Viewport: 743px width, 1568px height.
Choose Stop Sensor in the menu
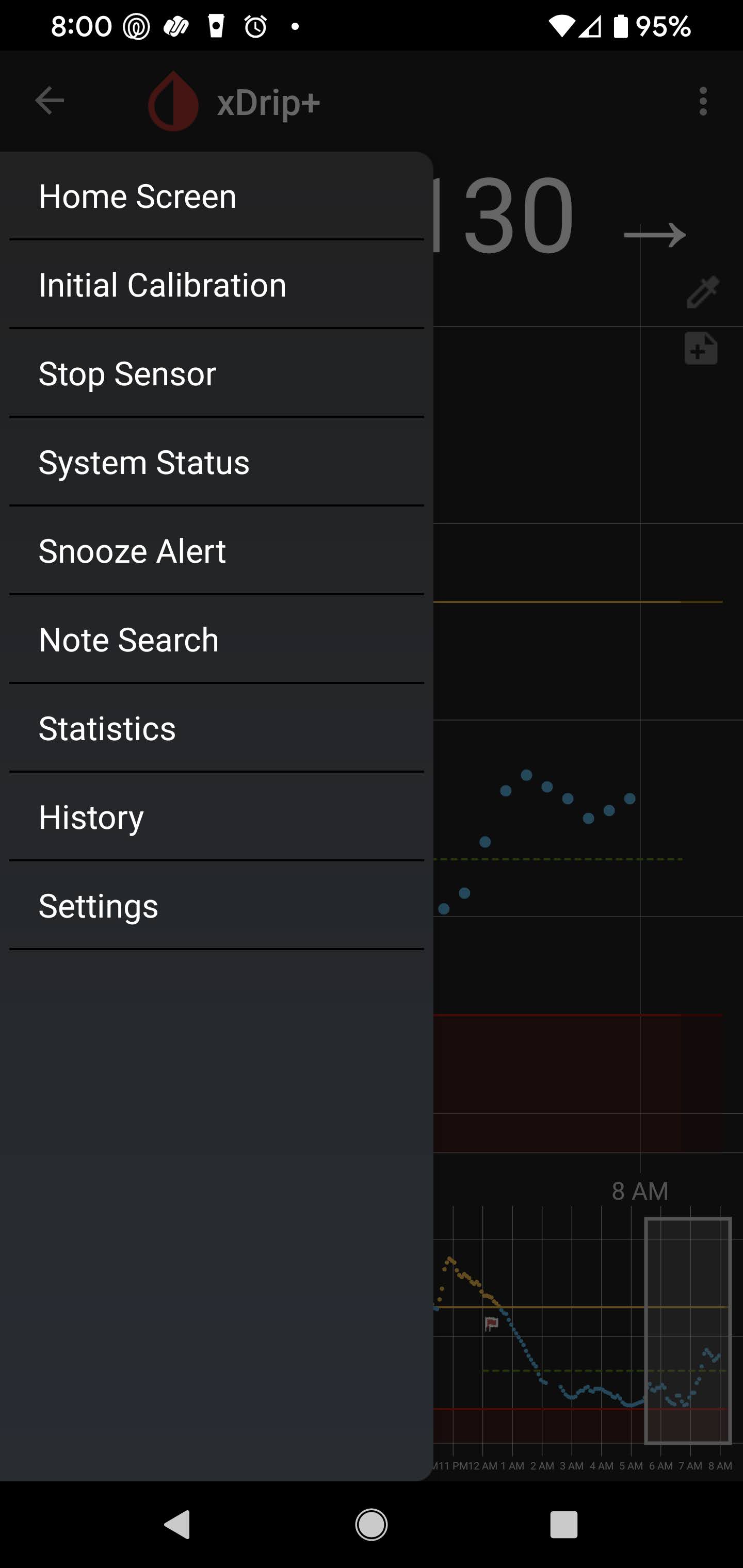tap(127, 374)
